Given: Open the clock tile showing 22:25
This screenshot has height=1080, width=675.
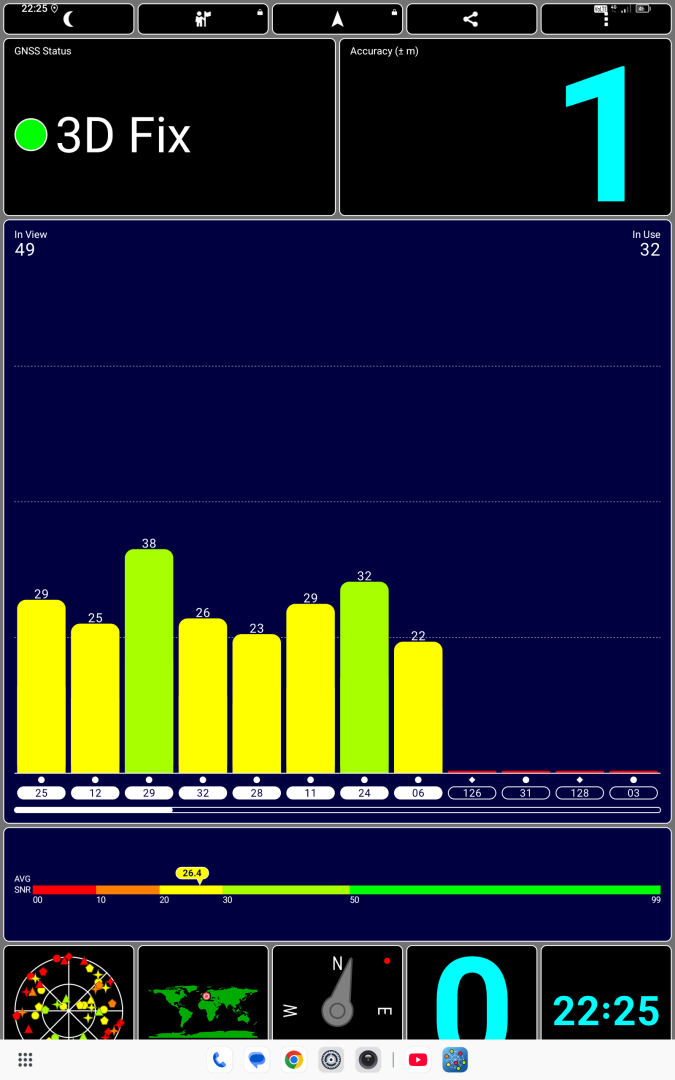Looking at the screenshot, I should 606,993.
